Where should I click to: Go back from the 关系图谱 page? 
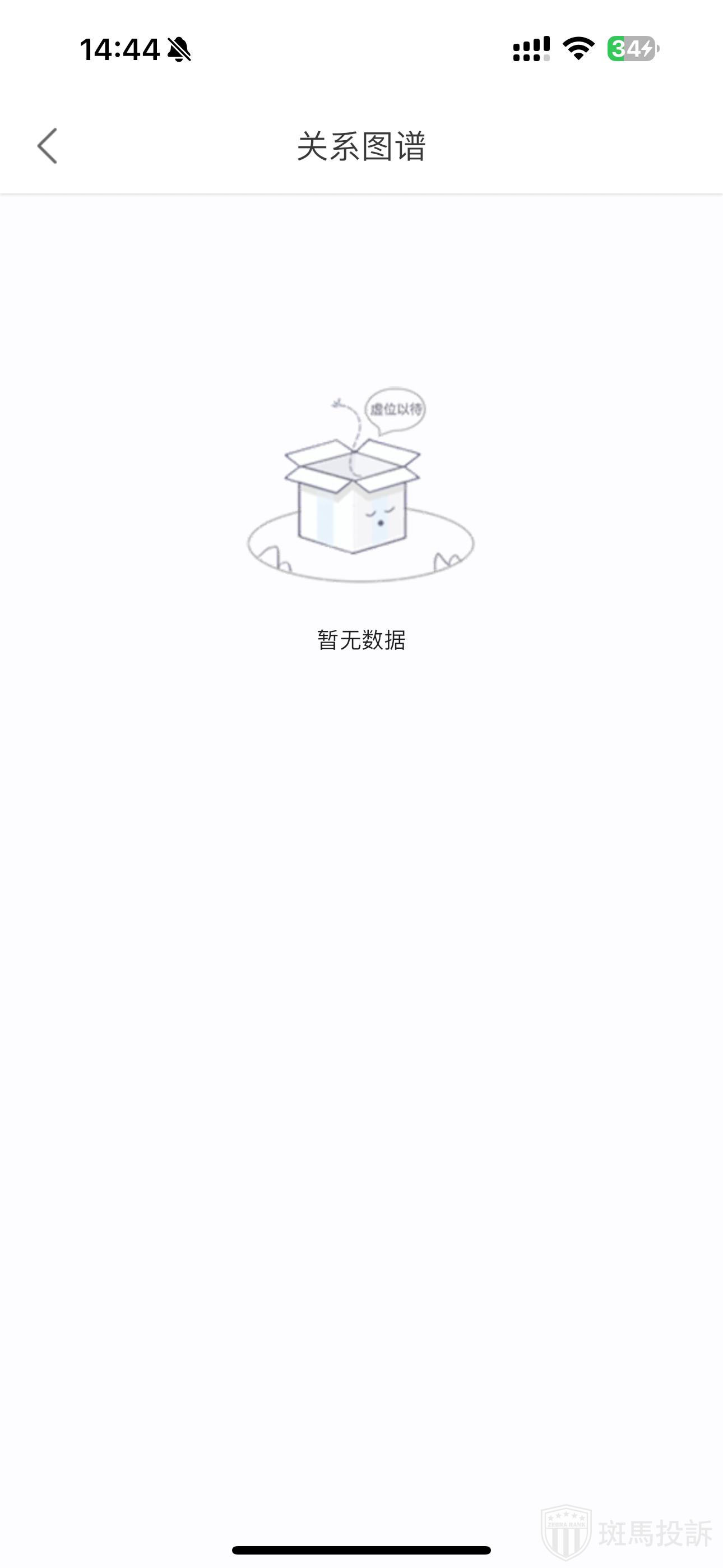tap(47, 146)
